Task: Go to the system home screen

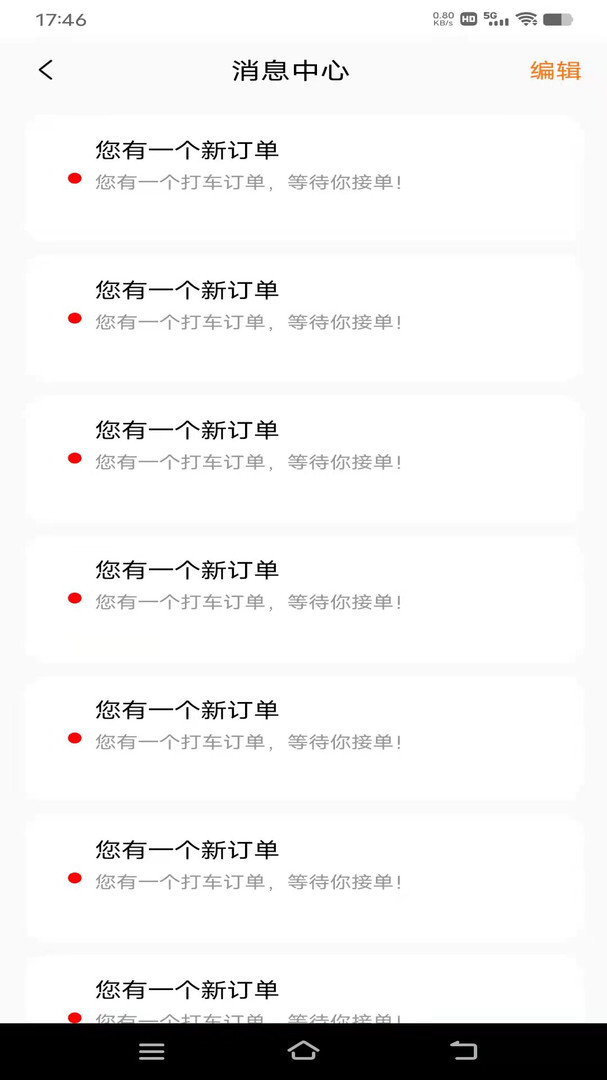Action: (303, 1050)
